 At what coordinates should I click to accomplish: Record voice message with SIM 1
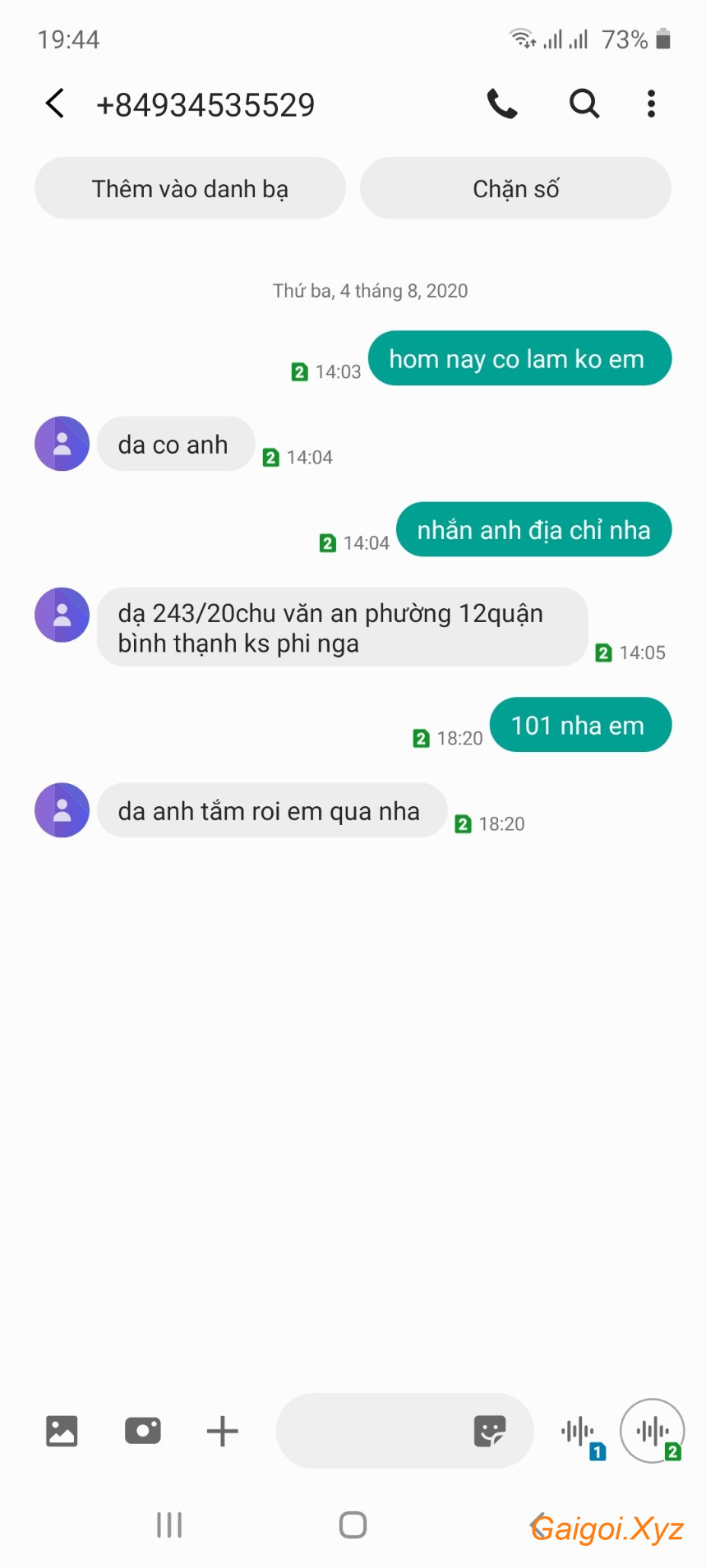(x=580, y=1432)
